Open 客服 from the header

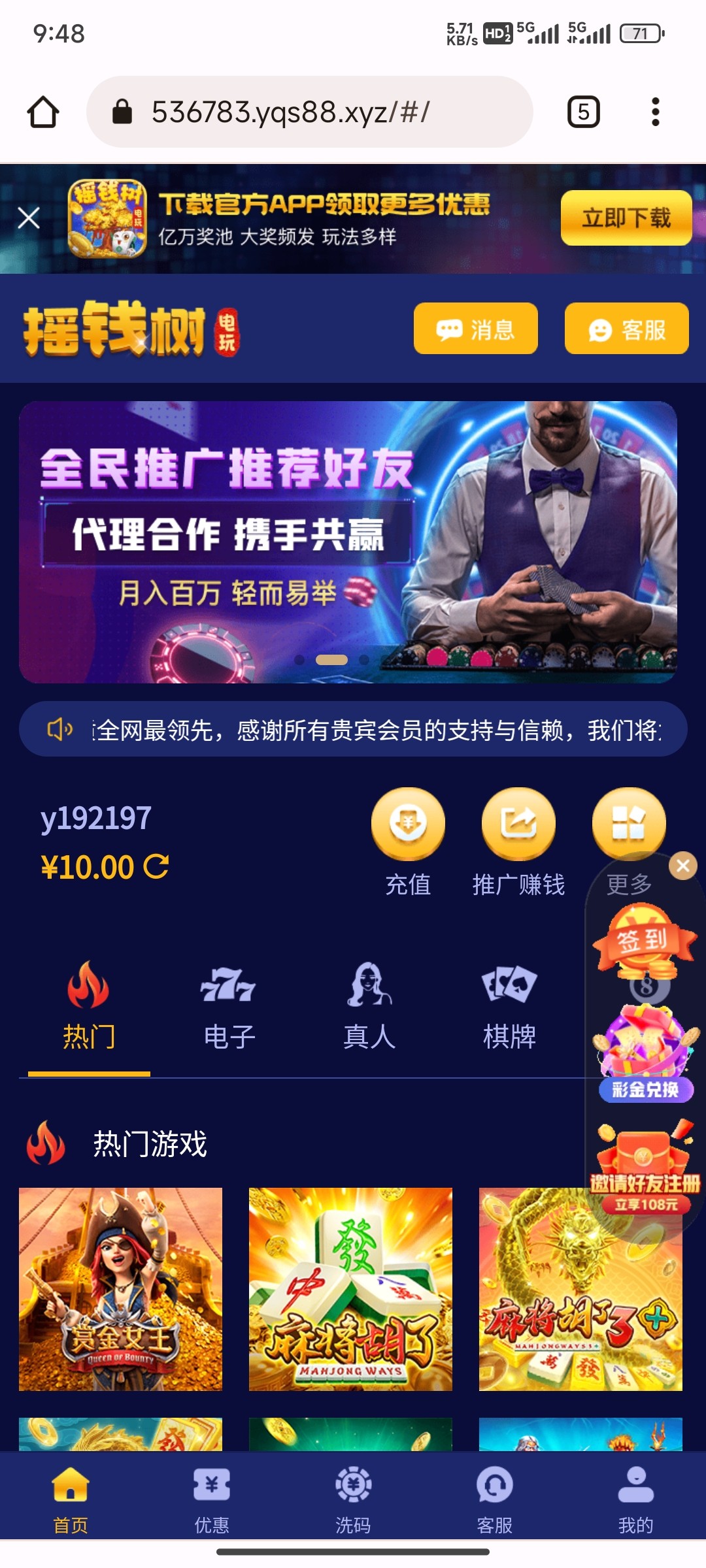(x=626, y=329)
